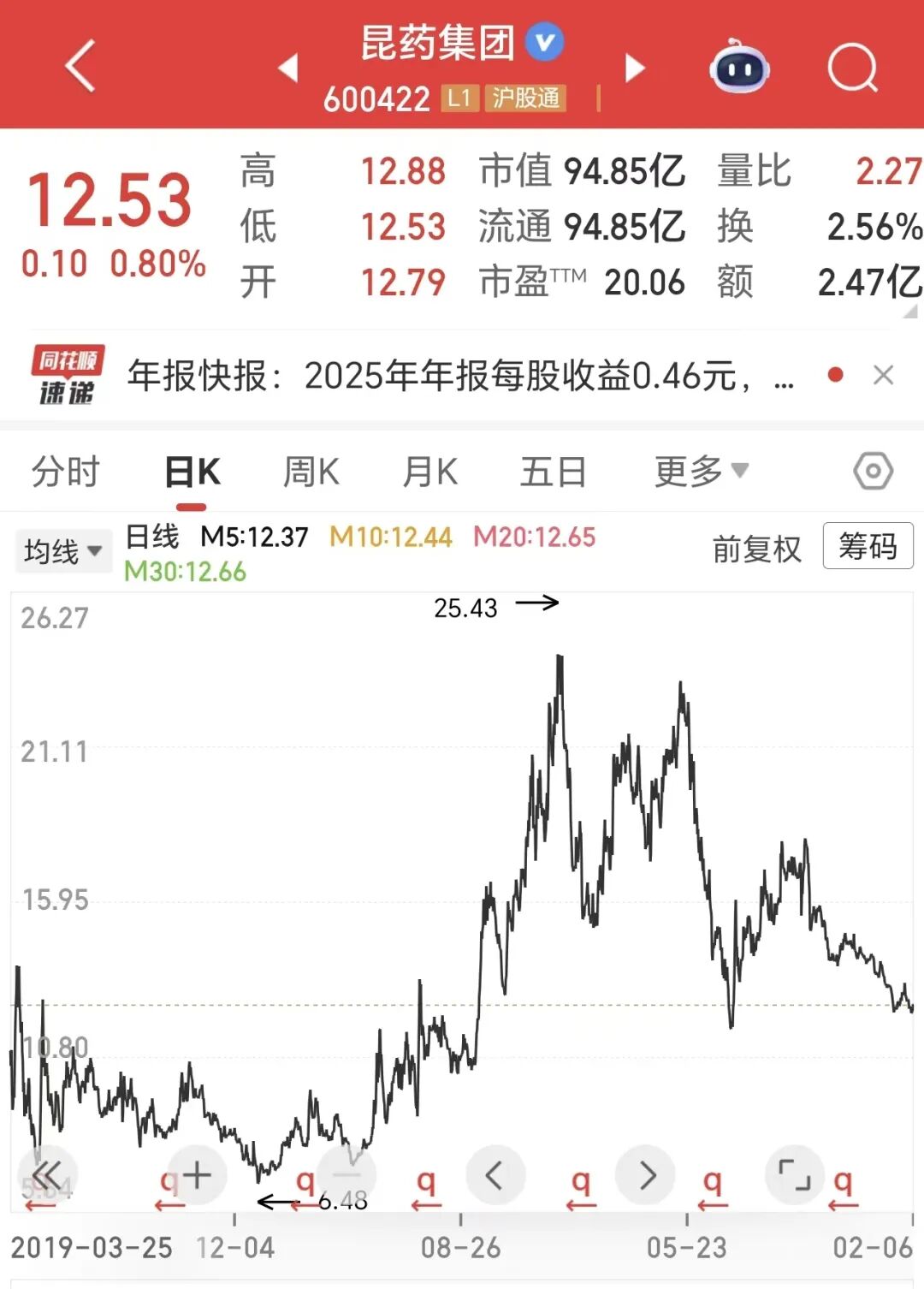Tap the verified badge next to 昆药集团
924x1289 pixels.
545,44
